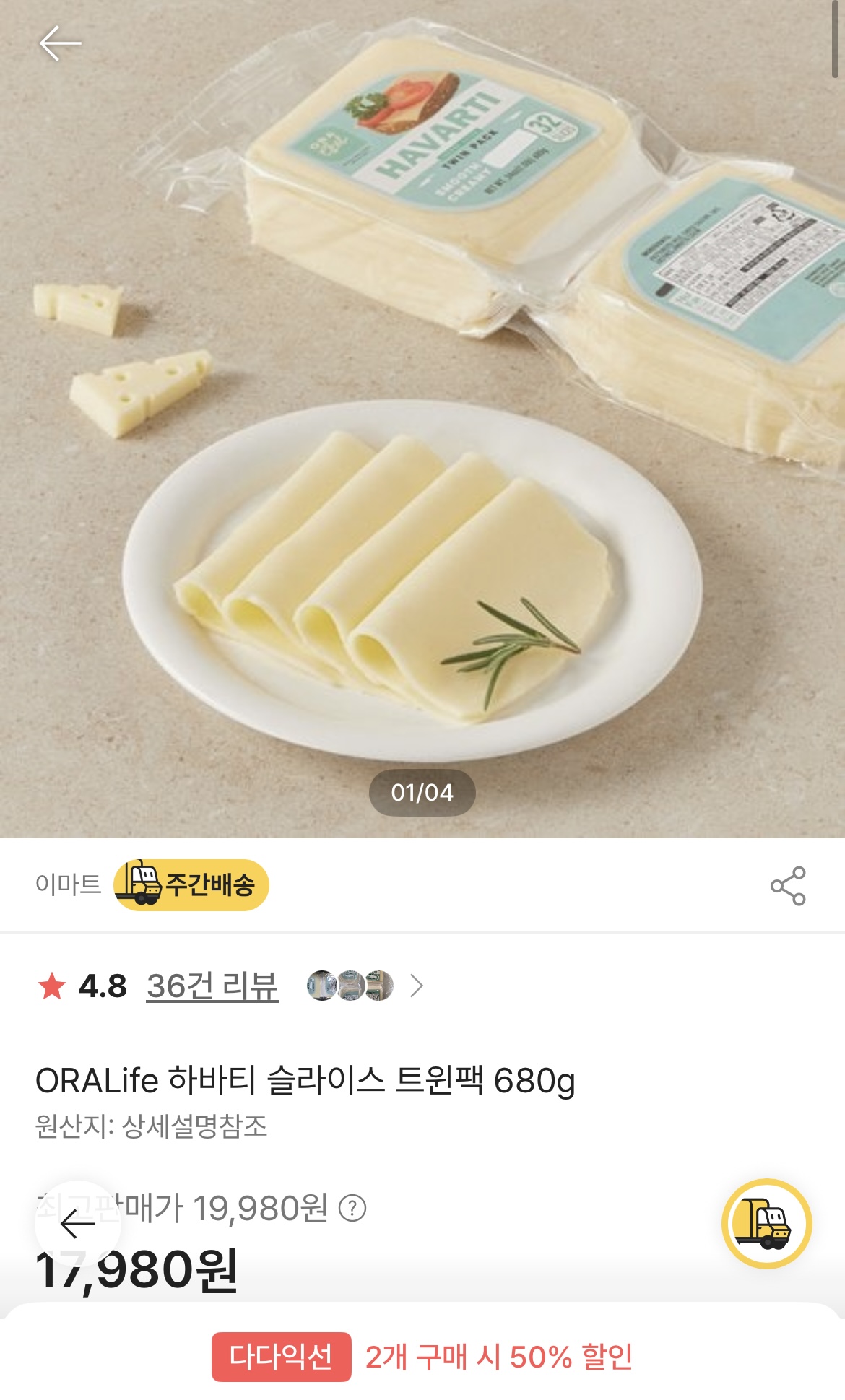Screen dimensions: 845x1400
Task: Tap the 이마트 store label
Action: pos(69,884)
